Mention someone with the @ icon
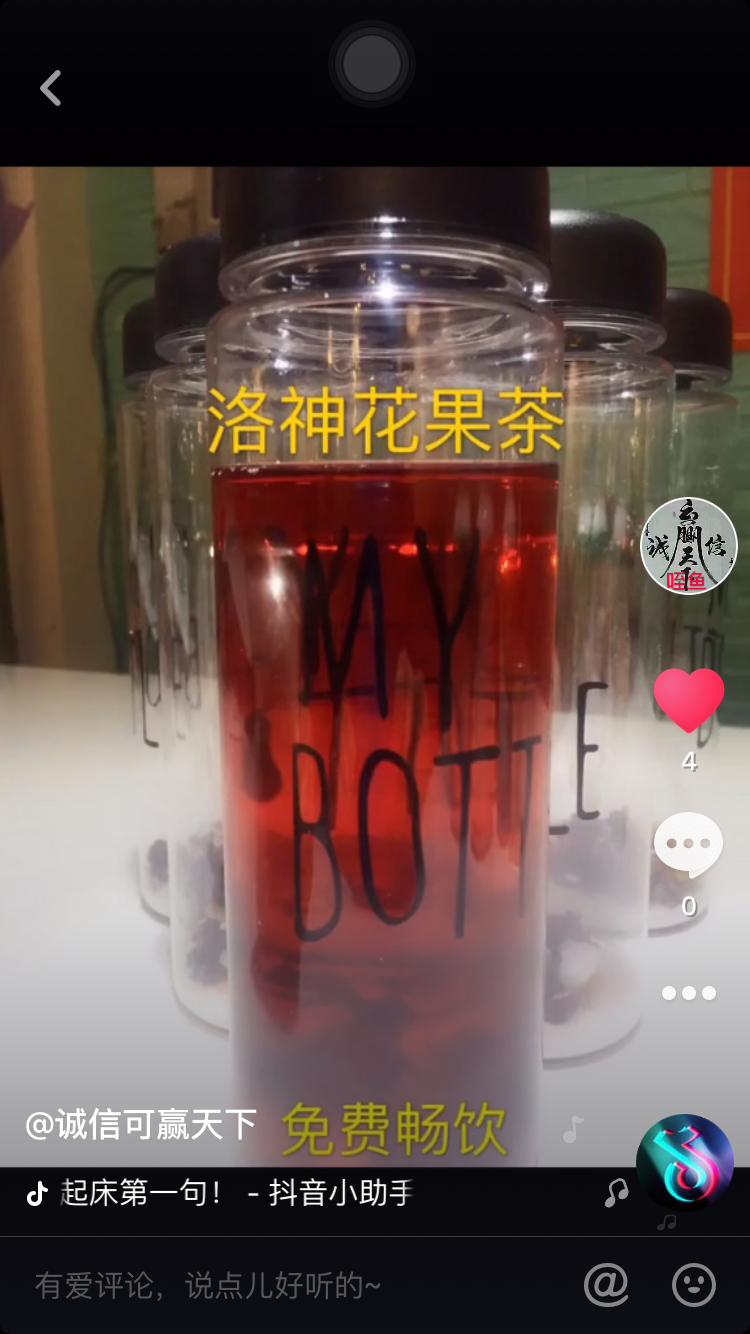Viewport: 750px width, 1334px height. [606, 1285]
